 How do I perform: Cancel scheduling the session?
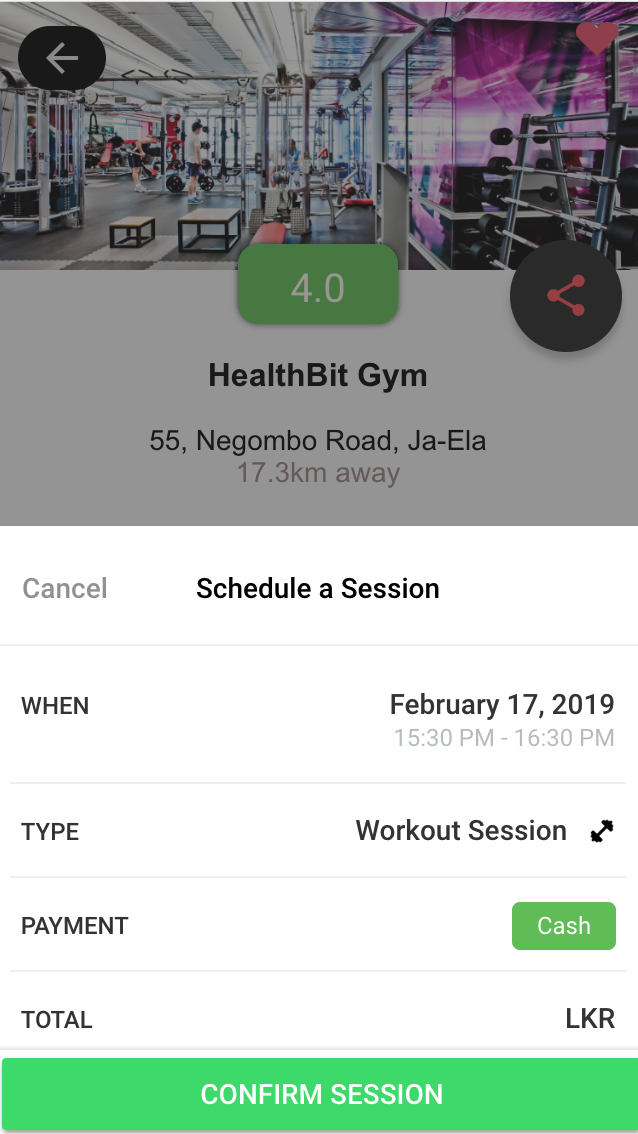pyautogui.click(x=65, y=589)
